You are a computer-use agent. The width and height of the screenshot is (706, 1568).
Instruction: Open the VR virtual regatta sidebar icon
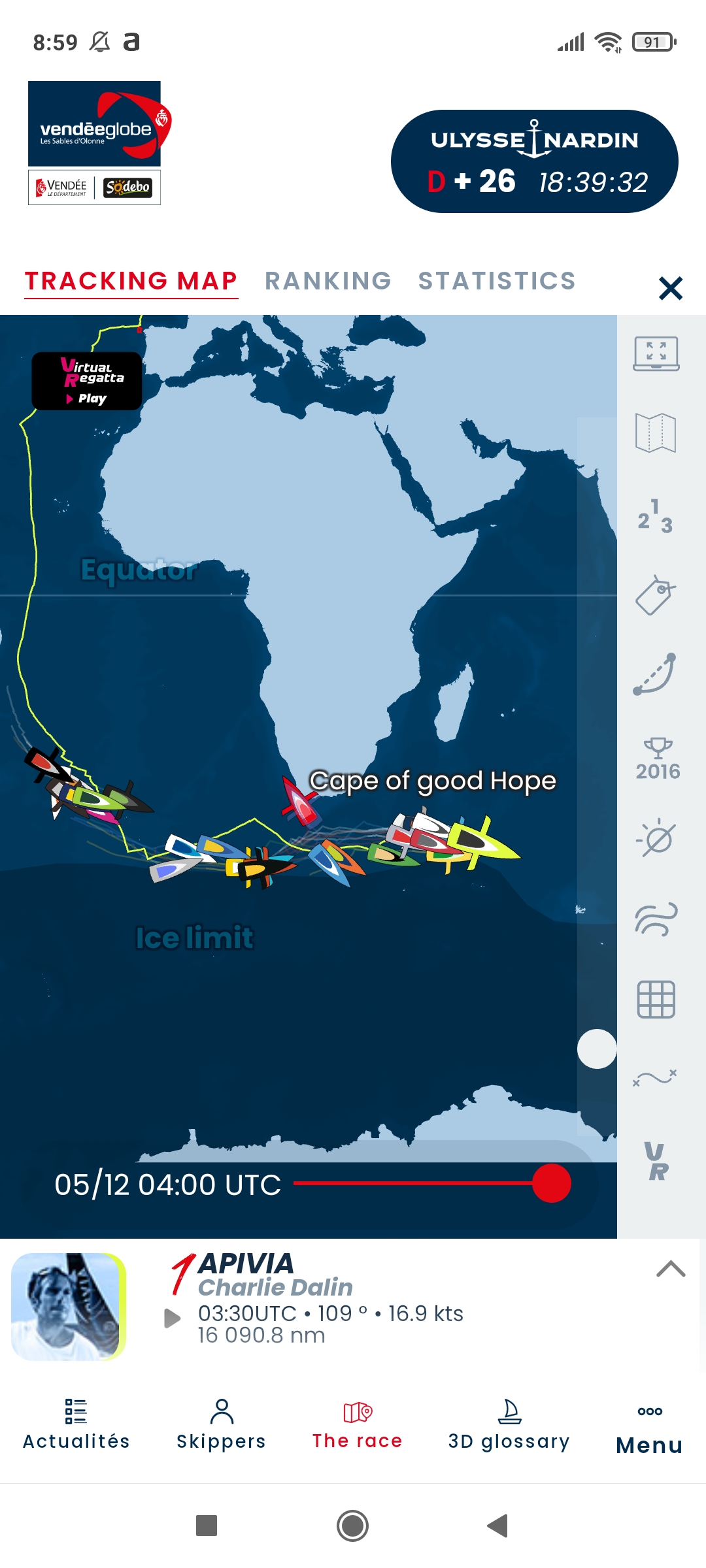(657, 1162)
